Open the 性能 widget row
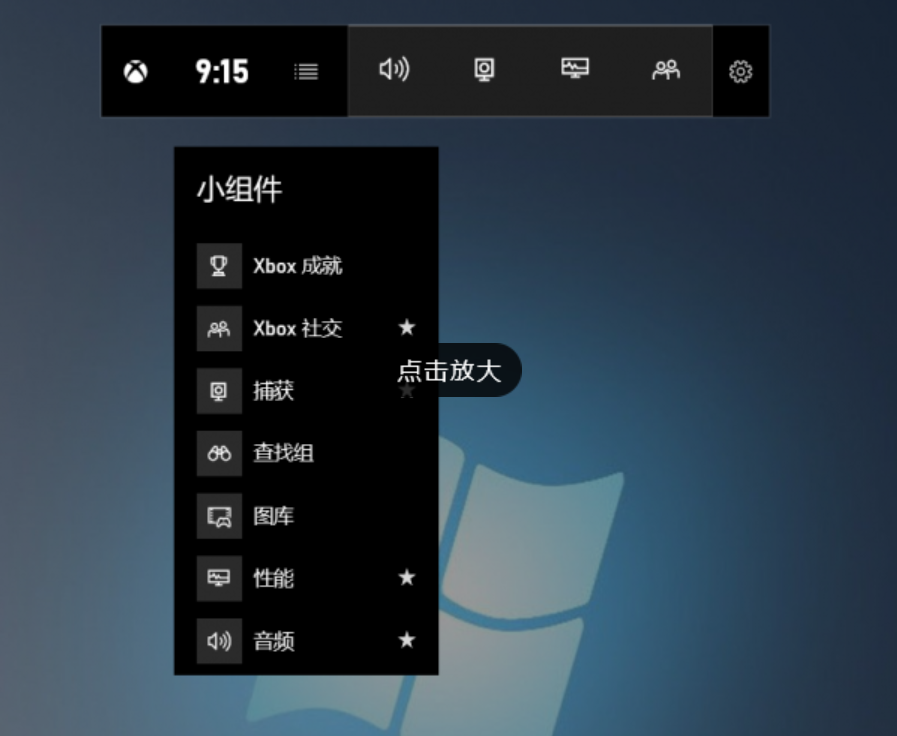897x736 pixels. coord(273,578)
